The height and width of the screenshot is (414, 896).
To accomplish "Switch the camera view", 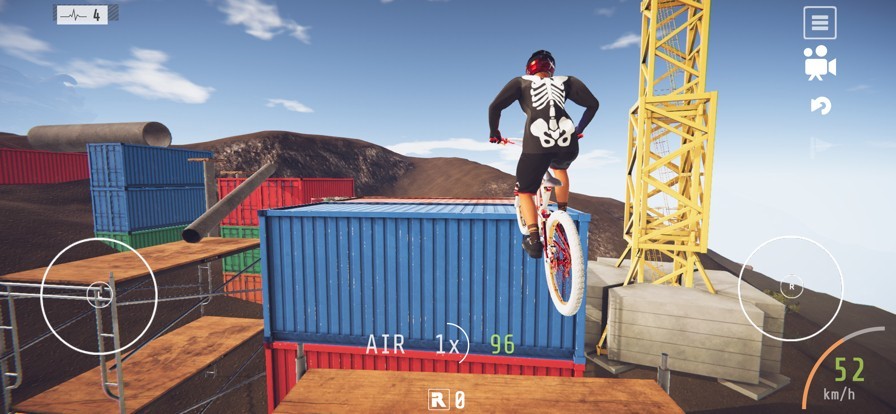I will (819, 63).
